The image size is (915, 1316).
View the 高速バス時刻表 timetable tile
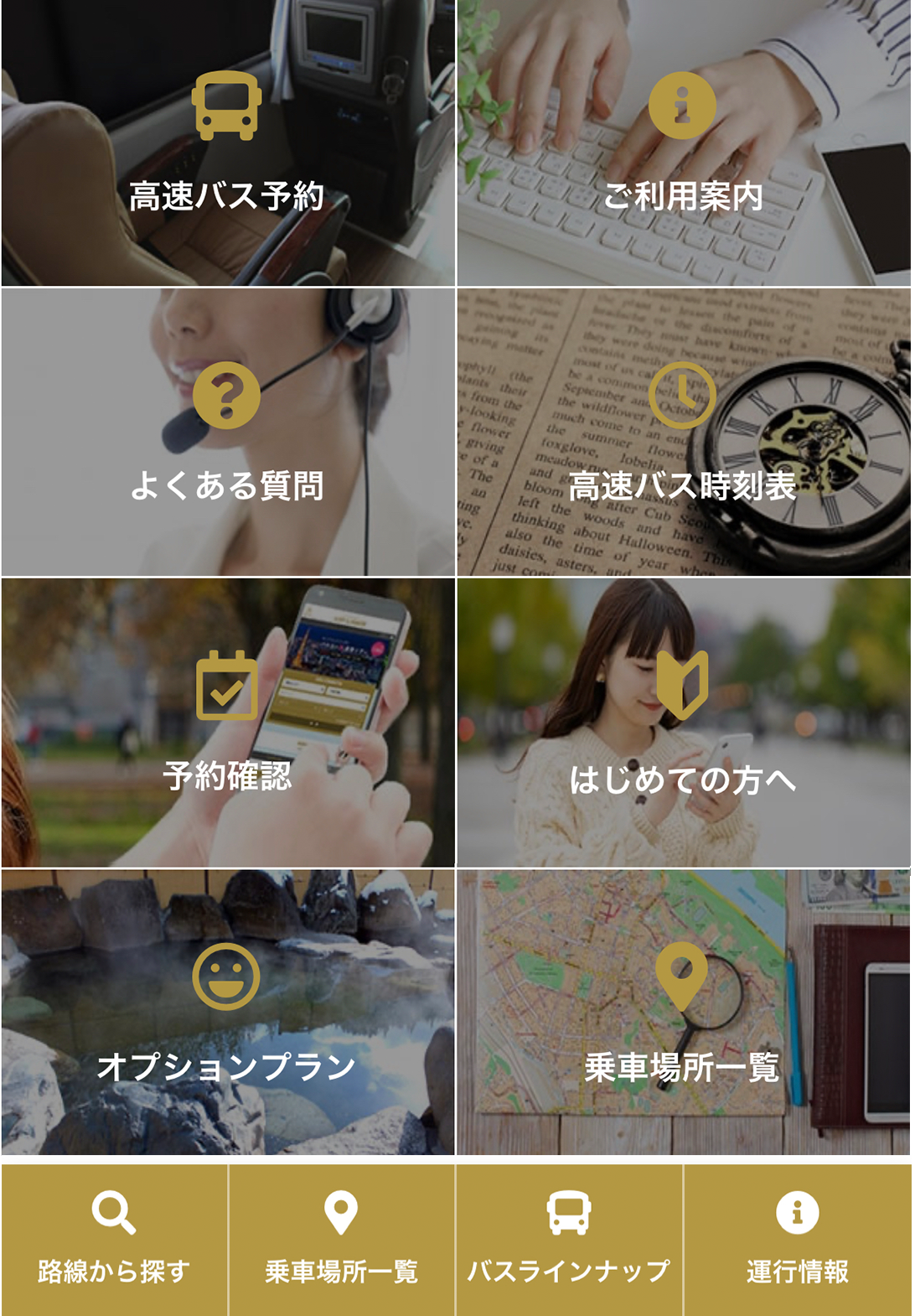(683, 433)
